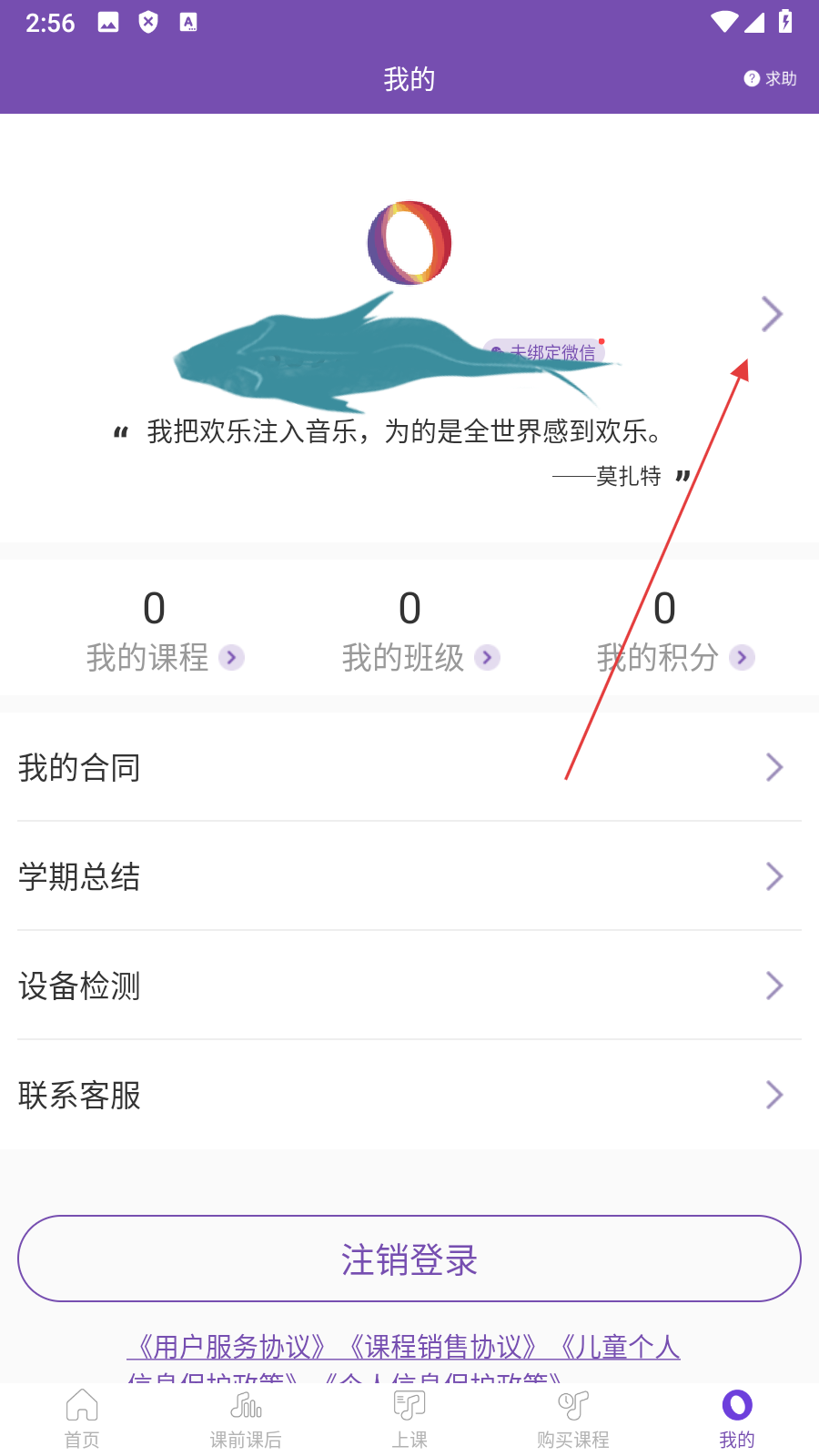Switch to the 上课 class tab
819x1456 pixels.
click(x=409, y=1418)
